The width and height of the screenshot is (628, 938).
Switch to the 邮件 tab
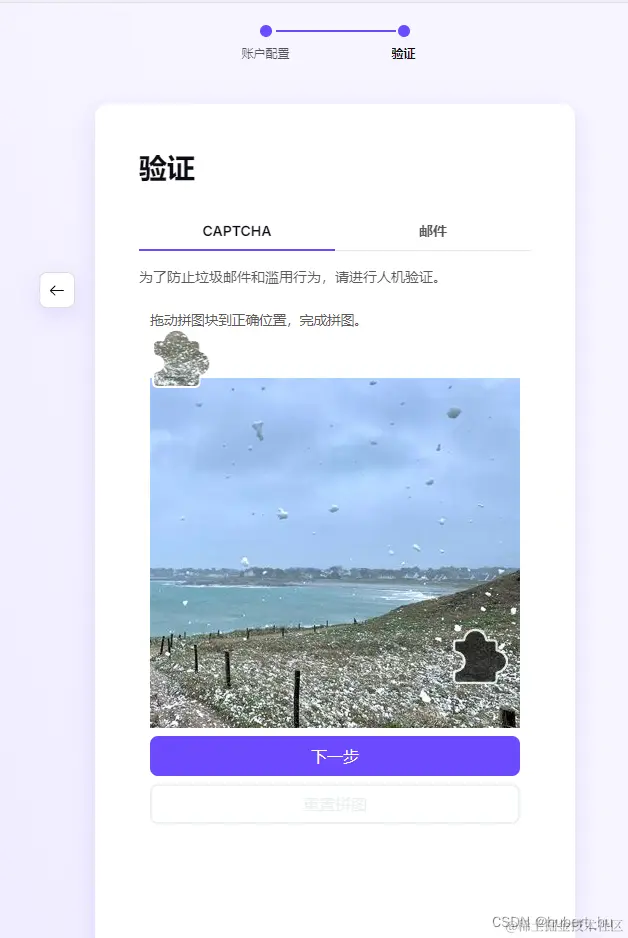coord(432,231)
